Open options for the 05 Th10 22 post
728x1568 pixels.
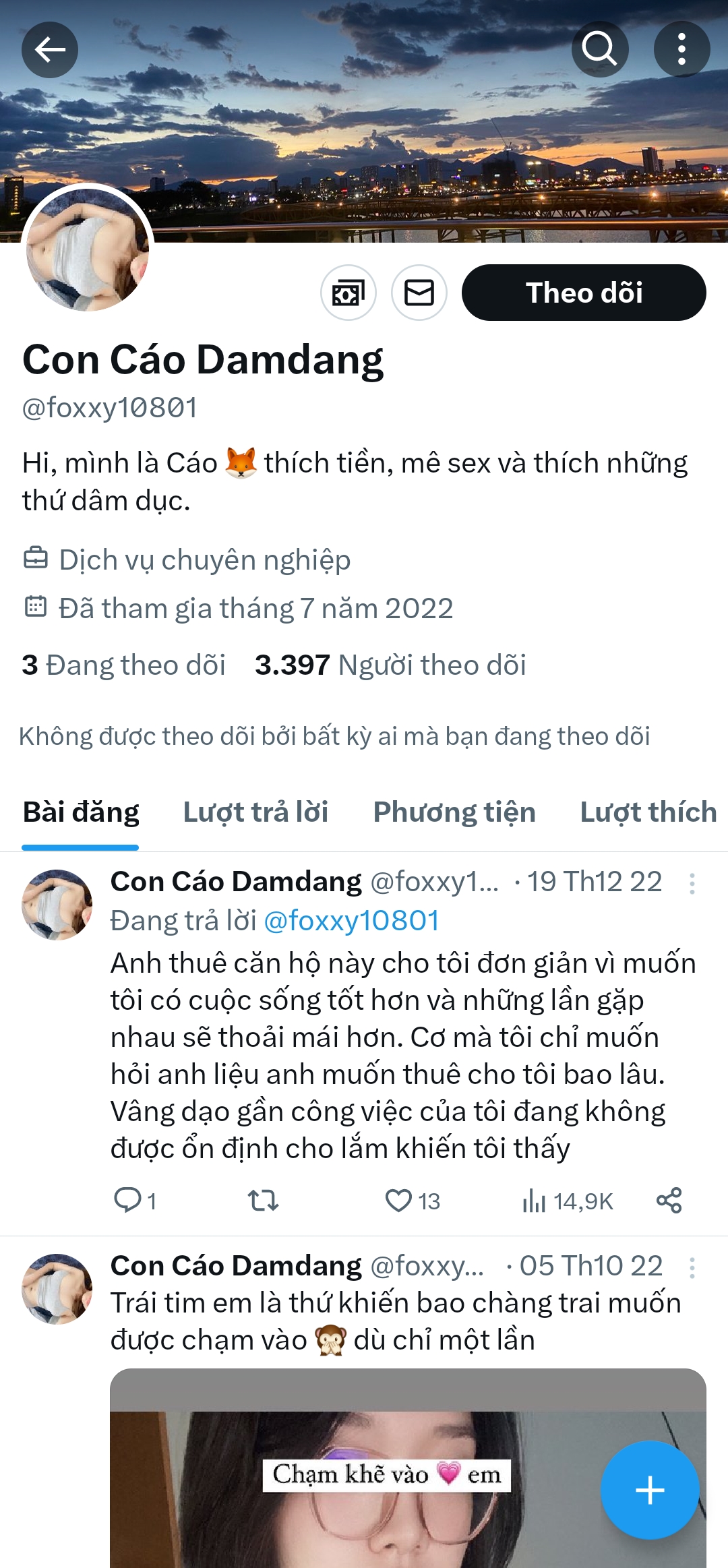tap(692, 1268)
